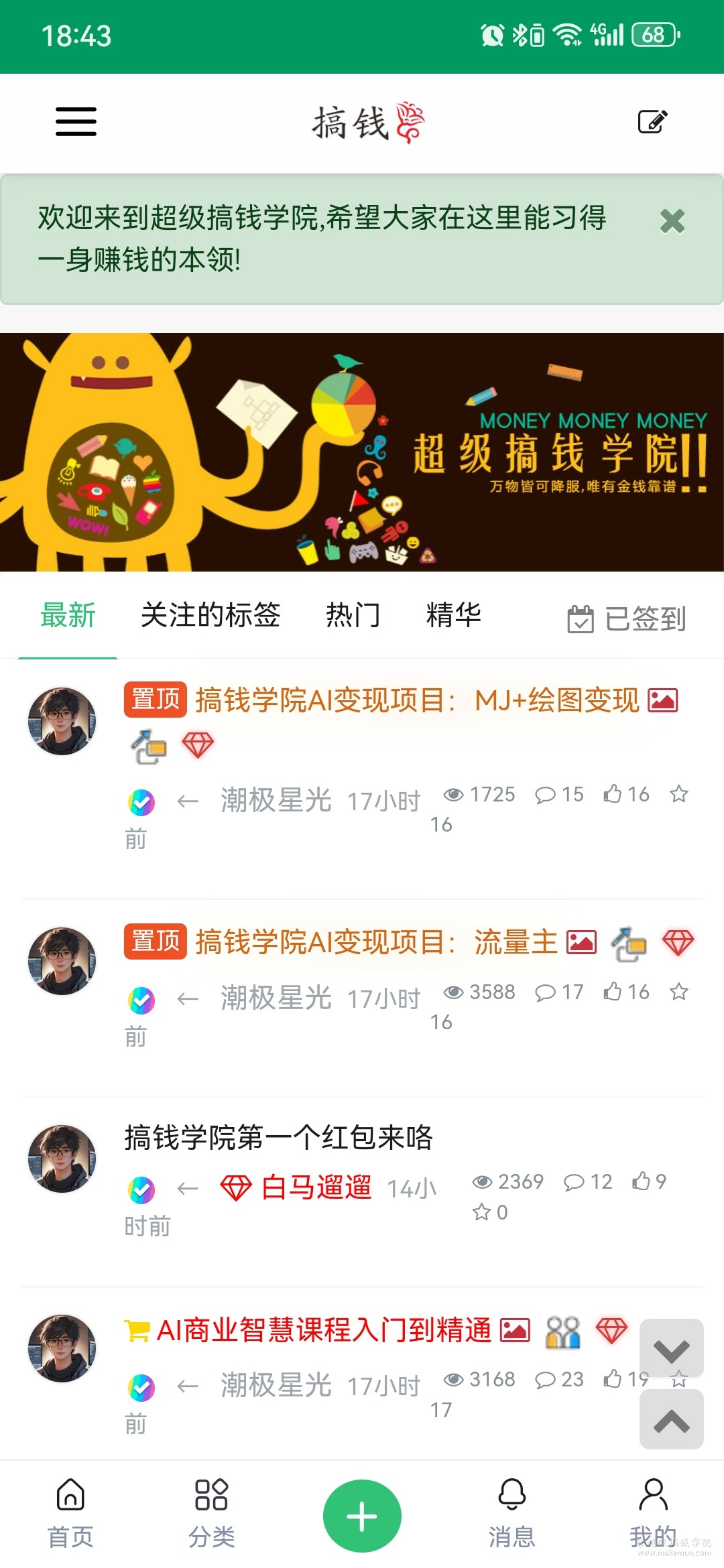The height and width of the screenshot is (1568, 724).
Task: View the profile of 白马遛遛
Action: [316, 1187]
